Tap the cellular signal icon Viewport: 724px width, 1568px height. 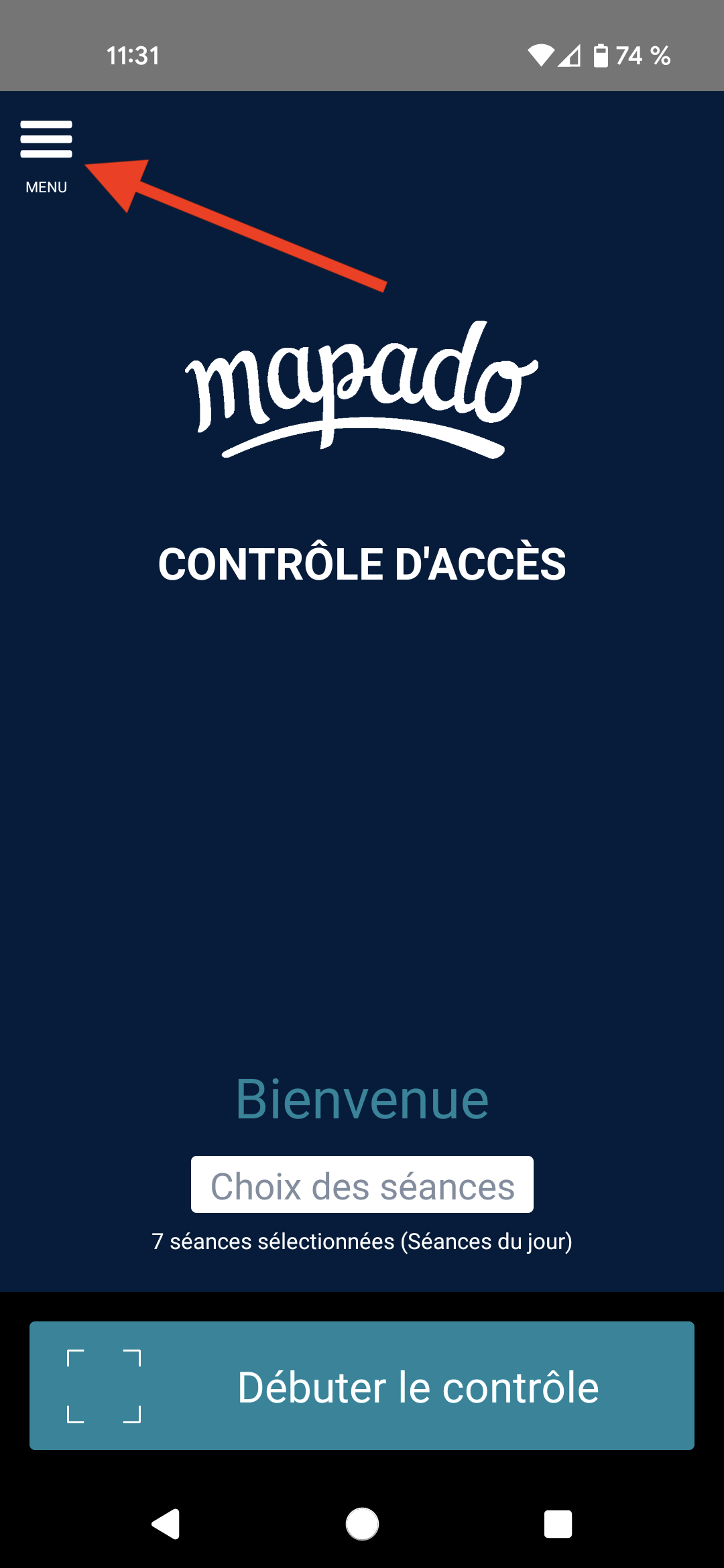570,56
